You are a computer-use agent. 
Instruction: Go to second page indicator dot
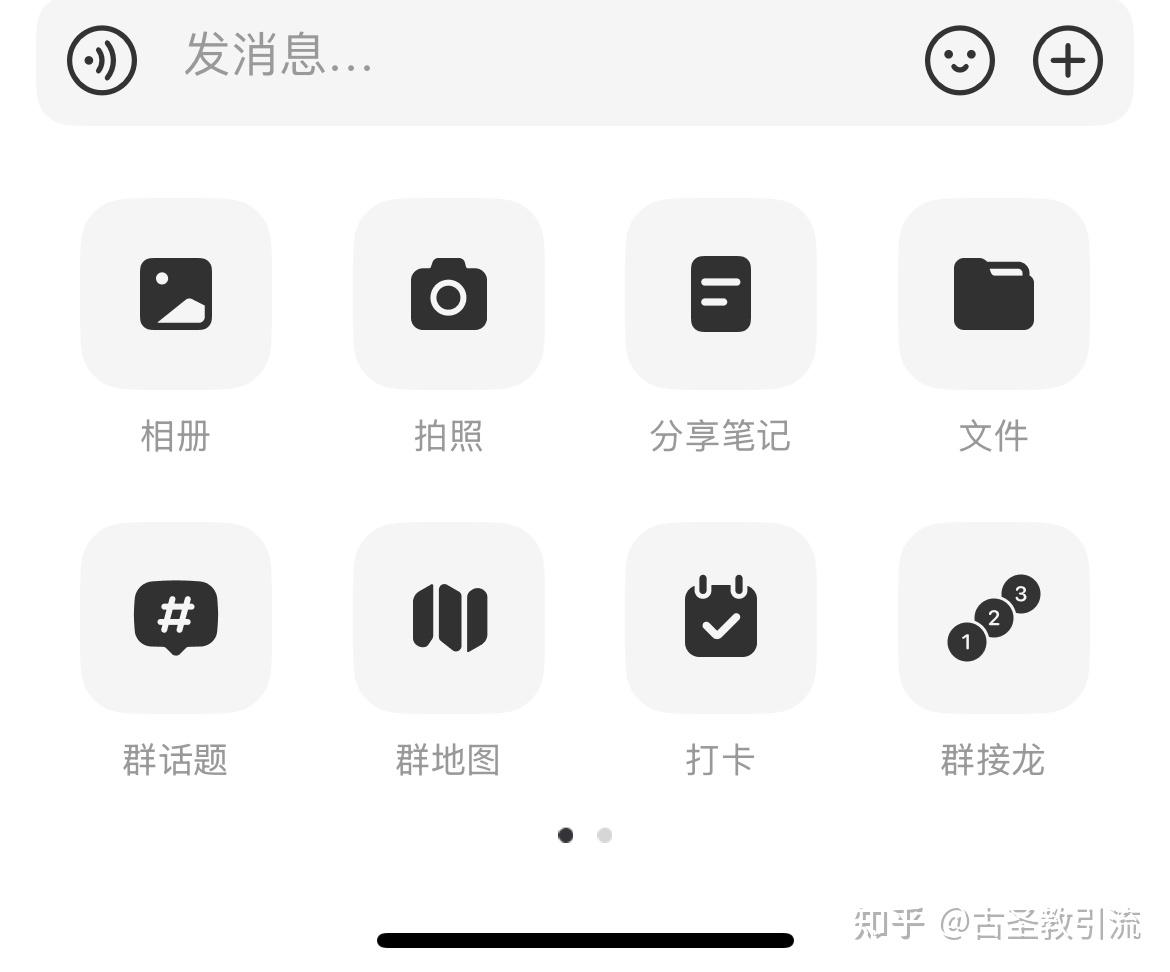tap(604, 835)
